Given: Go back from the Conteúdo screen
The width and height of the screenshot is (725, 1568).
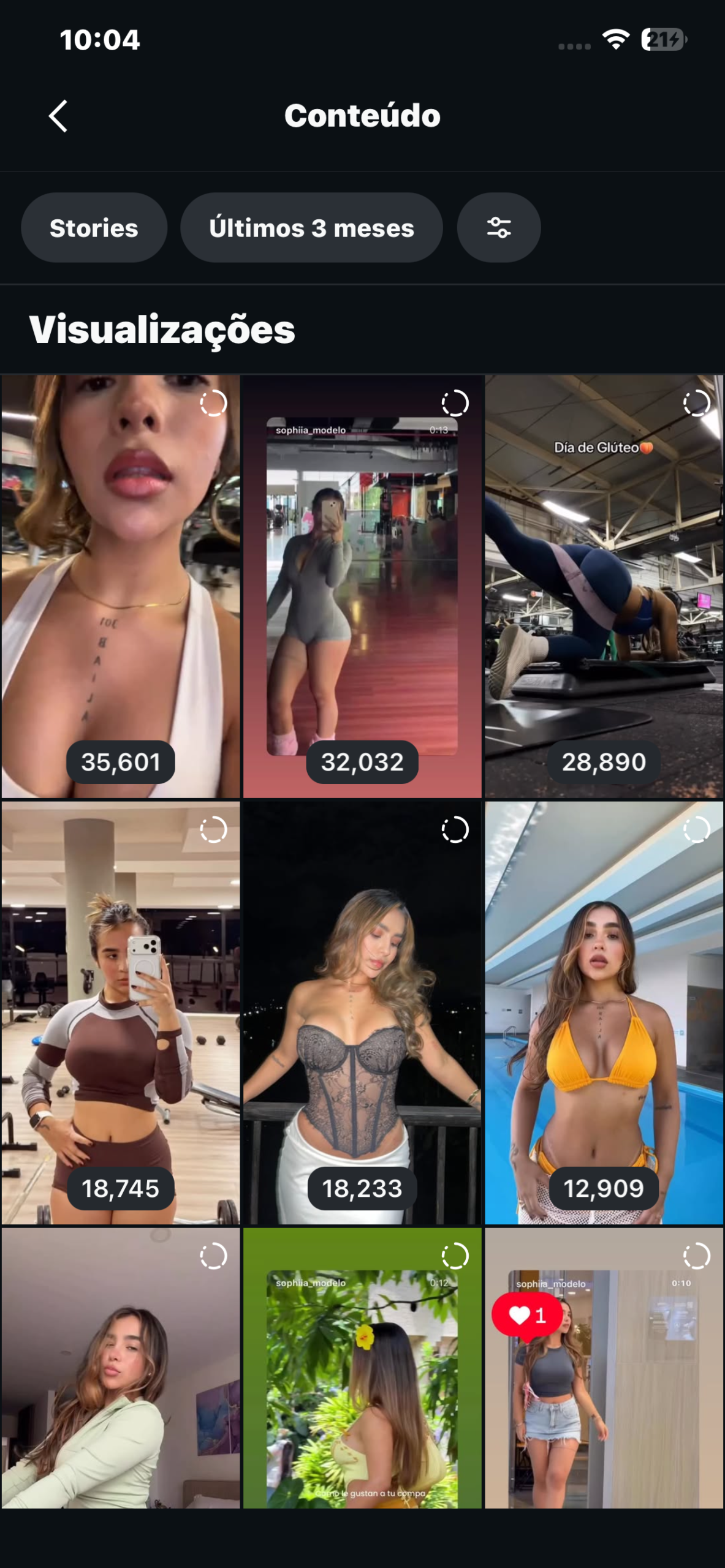Looking at the screenshot, I should click(x=58, y=116).
